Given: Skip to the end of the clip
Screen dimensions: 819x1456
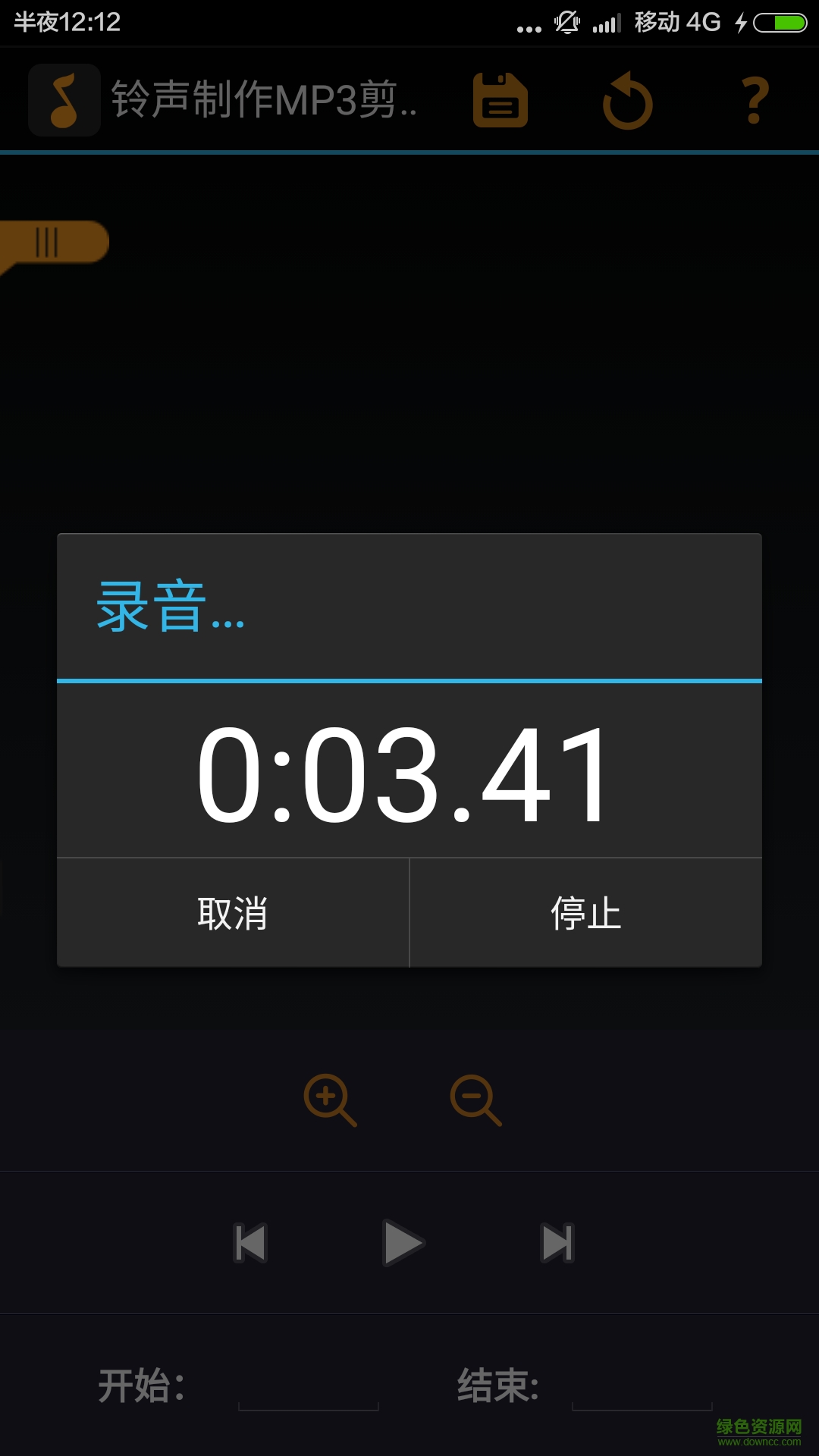Looking at the screenshot, I should [557, 1243].
